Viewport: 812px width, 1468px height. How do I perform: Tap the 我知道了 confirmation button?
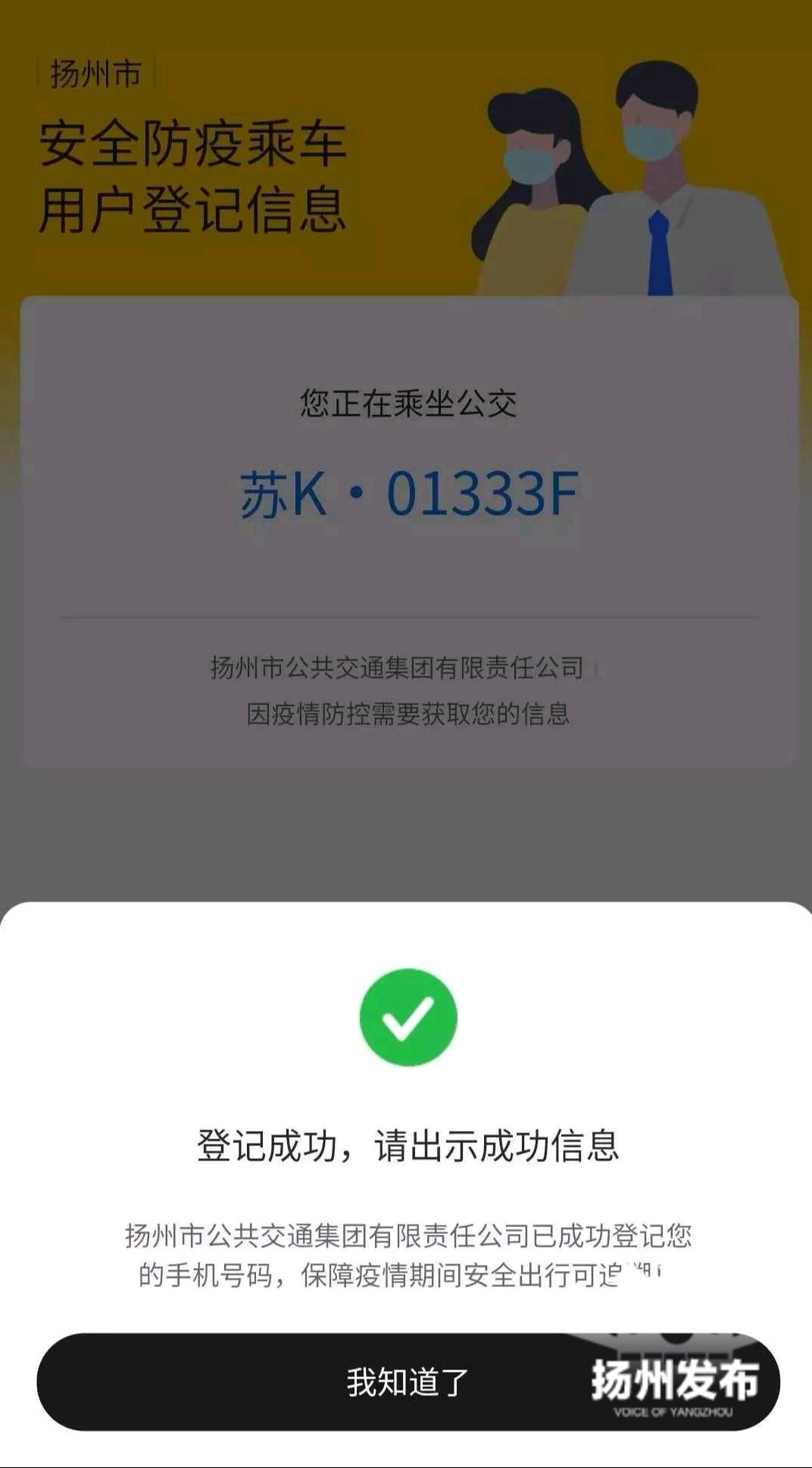(x=408, y=1382)
